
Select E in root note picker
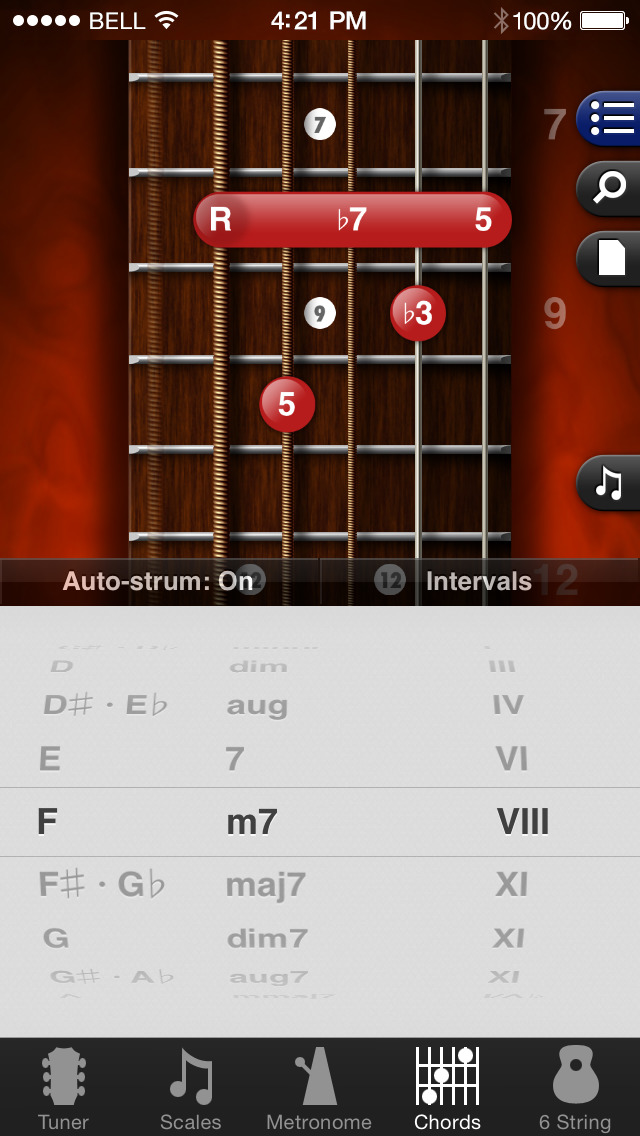(50, 759)
